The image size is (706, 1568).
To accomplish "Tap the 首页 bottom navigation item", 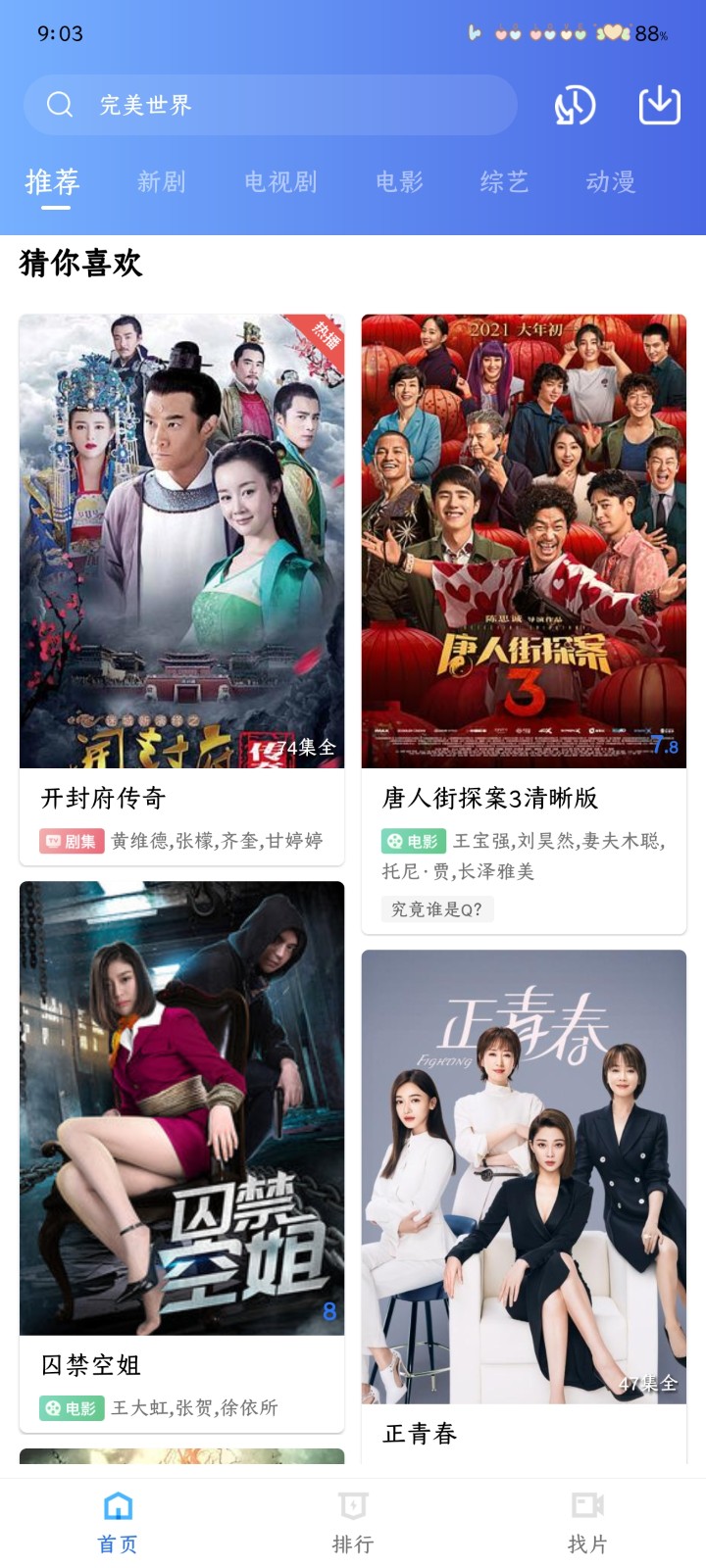I will (118, 1522).
